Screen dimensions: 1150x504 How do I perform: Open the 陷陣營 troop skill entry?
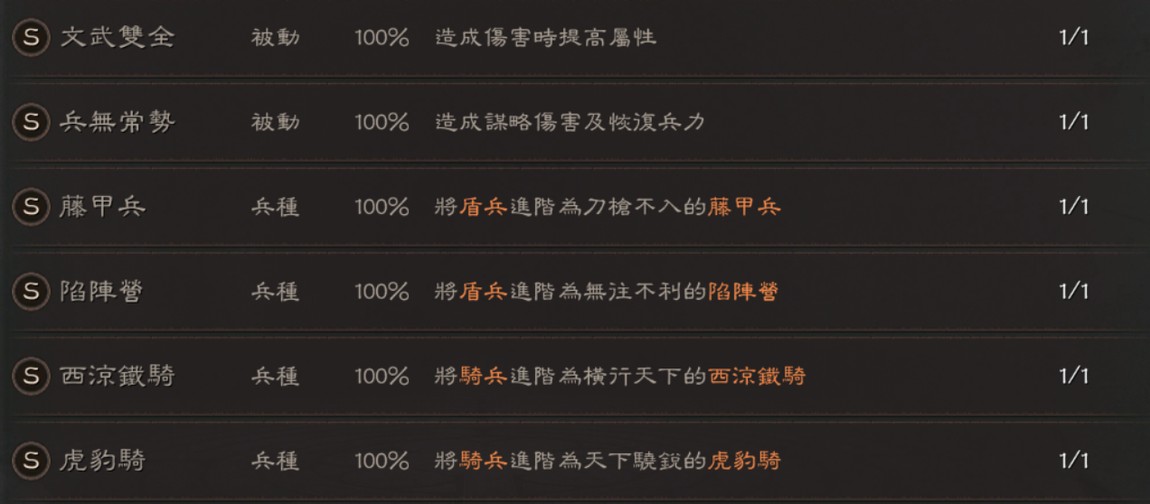coord(103,292)
